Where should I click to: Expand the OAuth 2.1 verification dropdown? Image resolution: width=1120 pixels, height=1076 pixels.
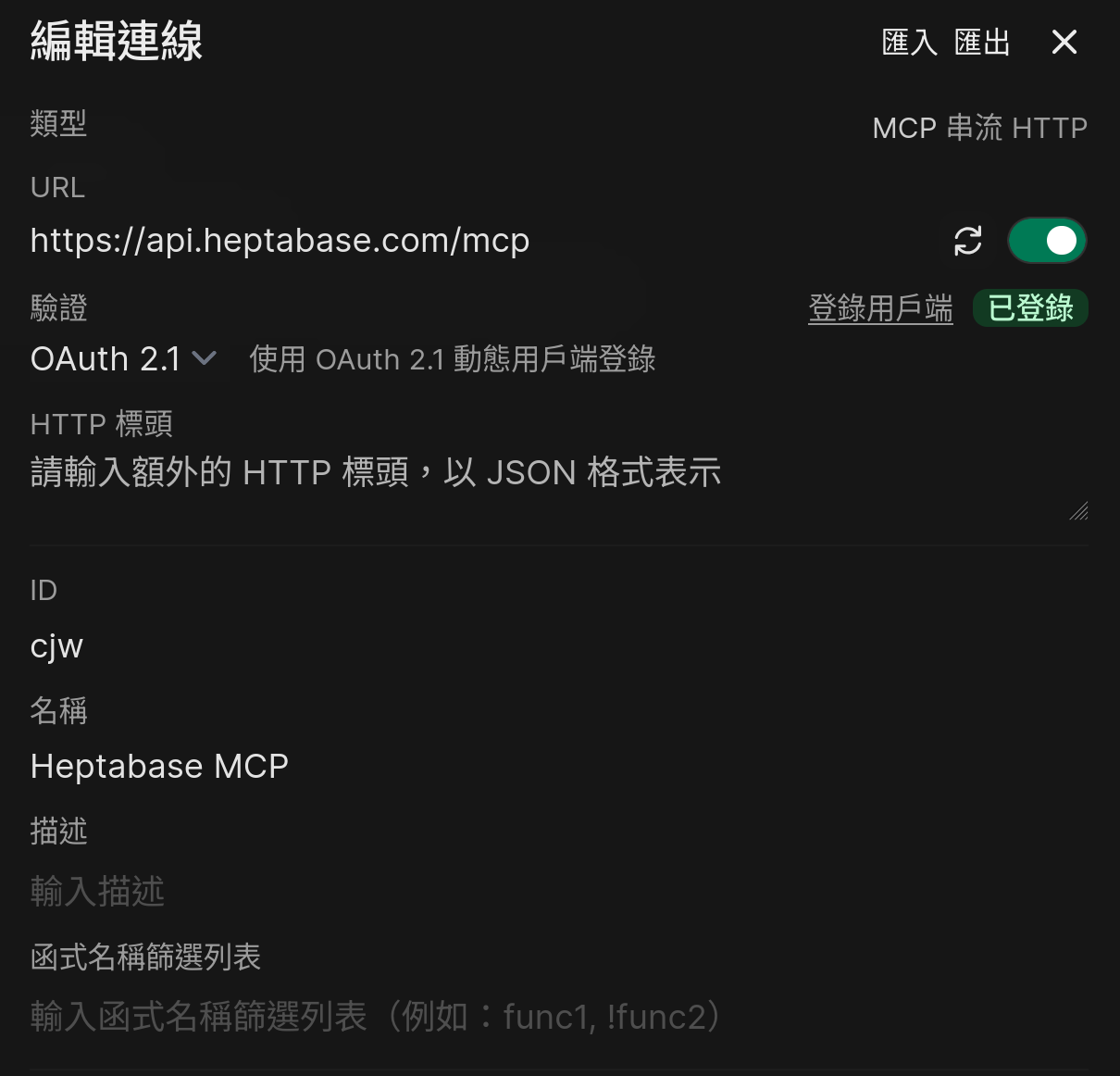click(123, 358)
